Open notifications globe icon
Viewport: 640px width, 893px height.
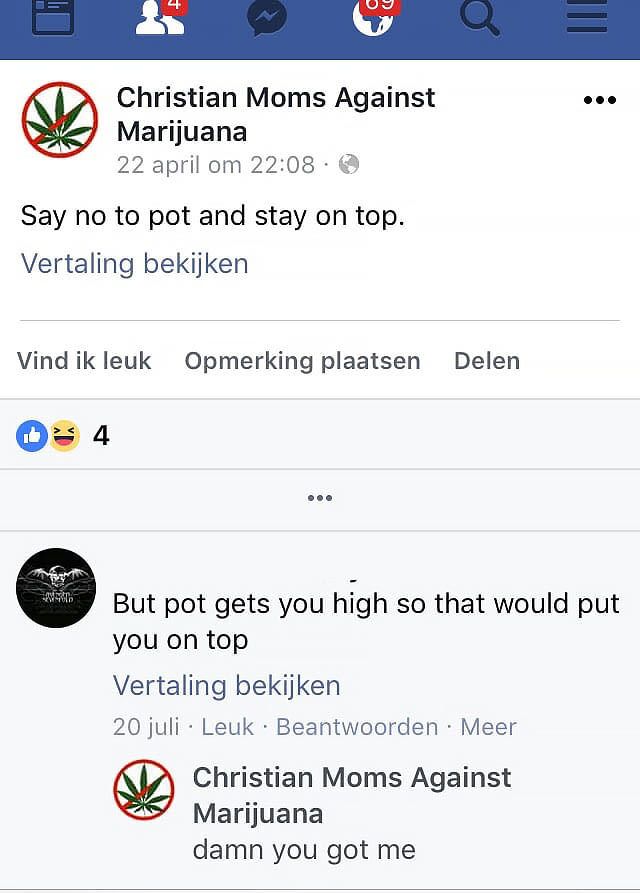tap(375, 18)
